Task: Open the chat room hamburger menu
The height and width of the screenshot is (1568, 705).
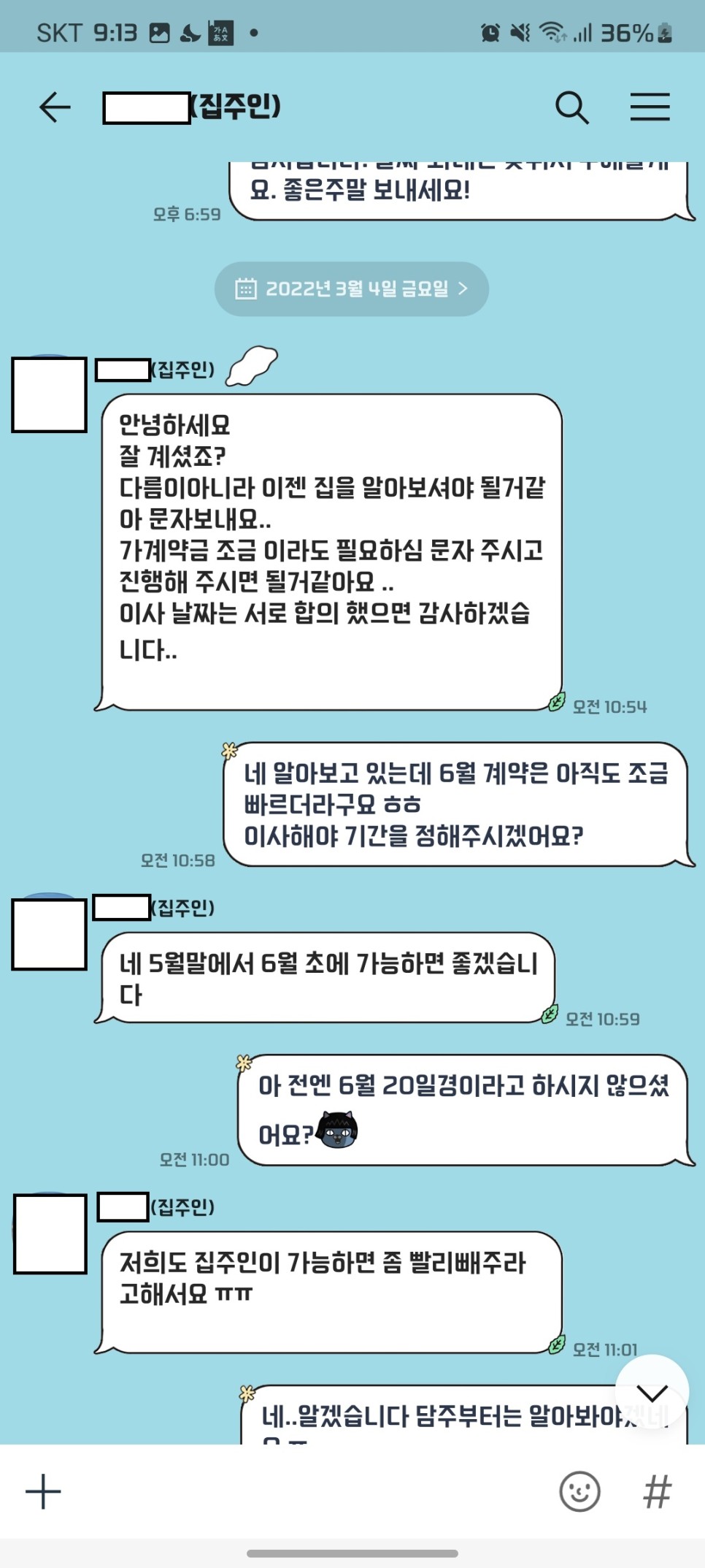Action: (x=650, y=107)
